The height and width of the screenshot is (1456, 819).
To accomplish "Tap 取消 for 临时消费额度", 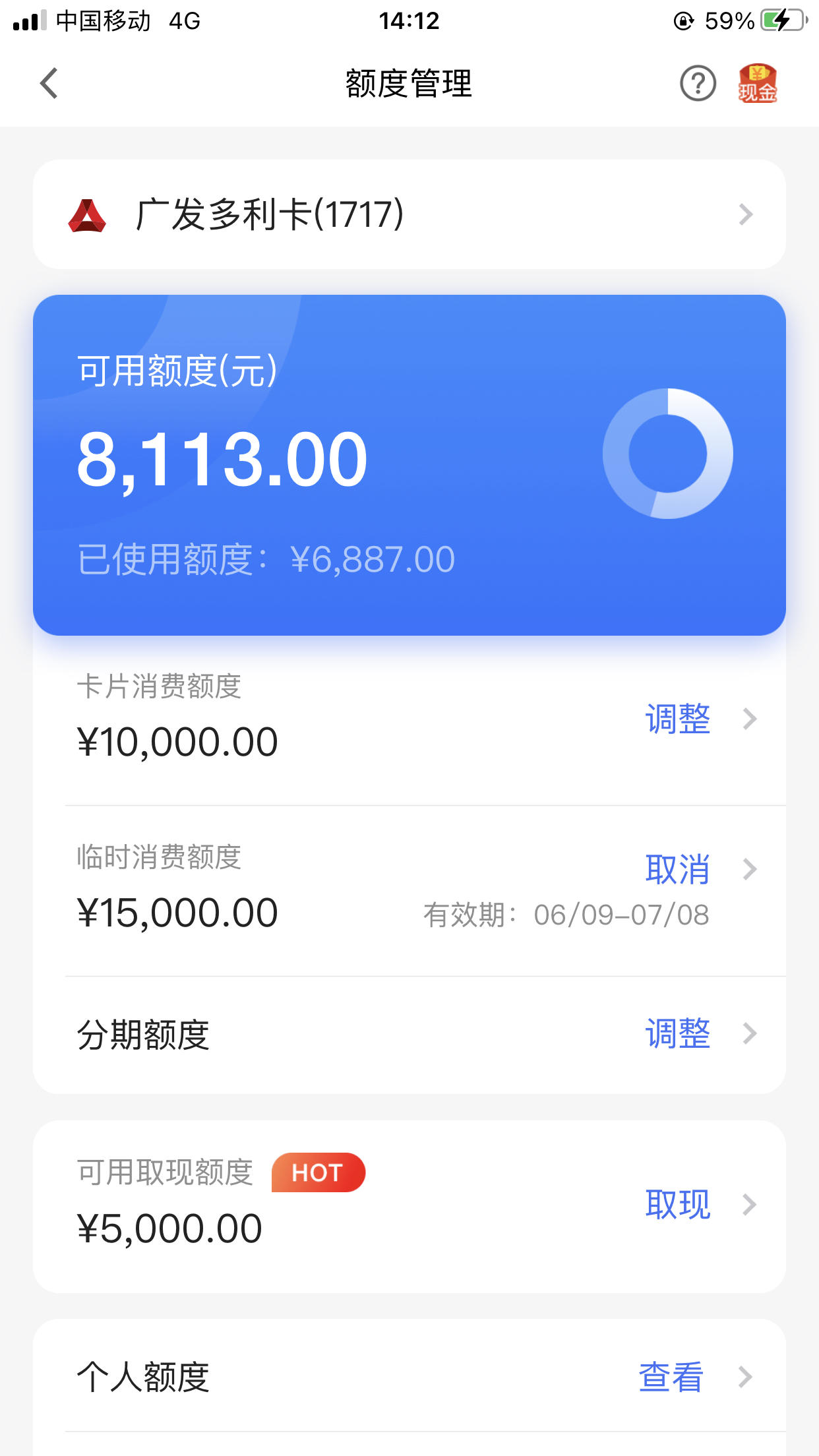I will [x=678, y=869].
